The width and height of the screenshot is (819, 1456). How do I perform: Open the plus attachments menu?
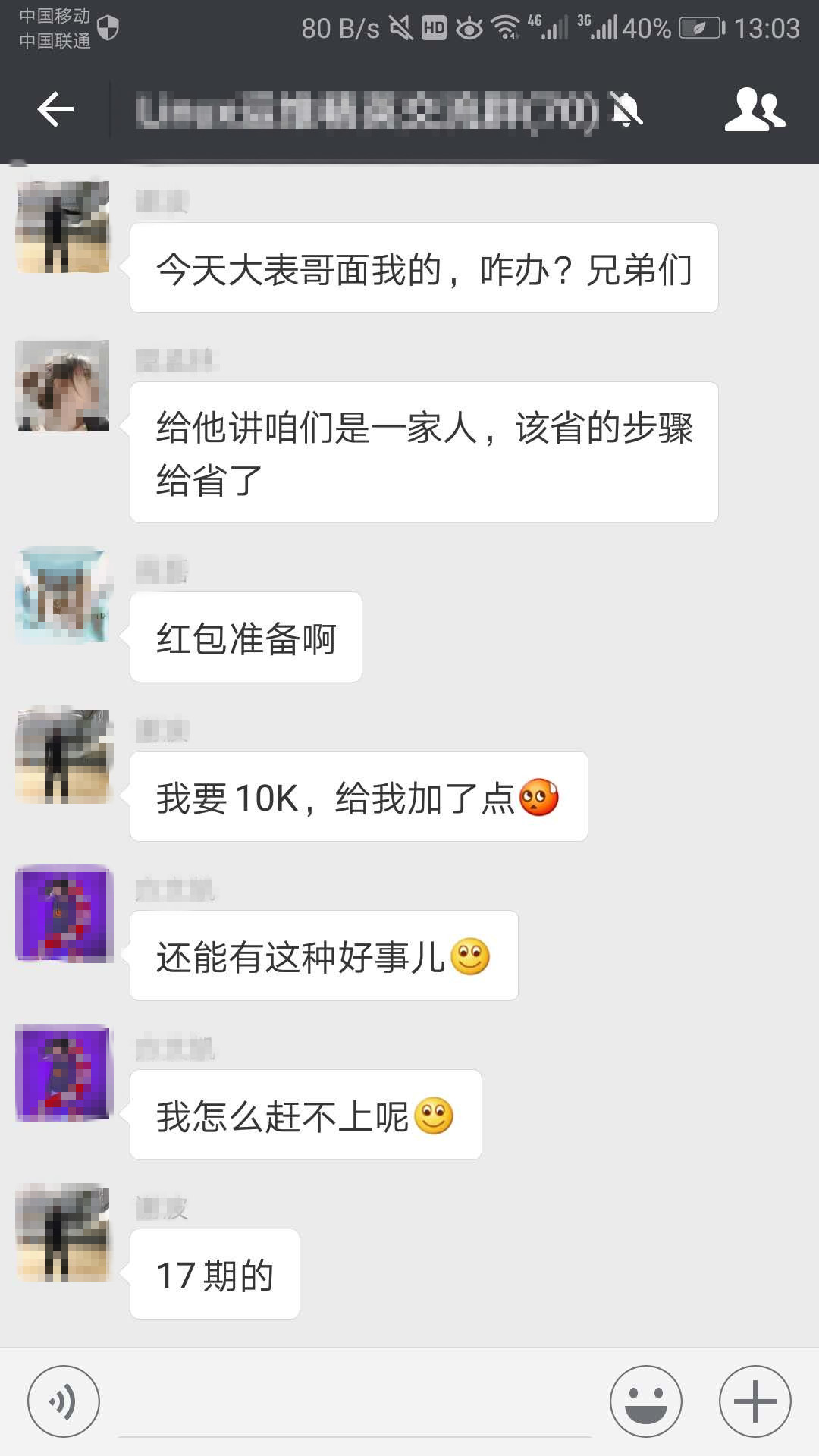(x=755, y=1401)
